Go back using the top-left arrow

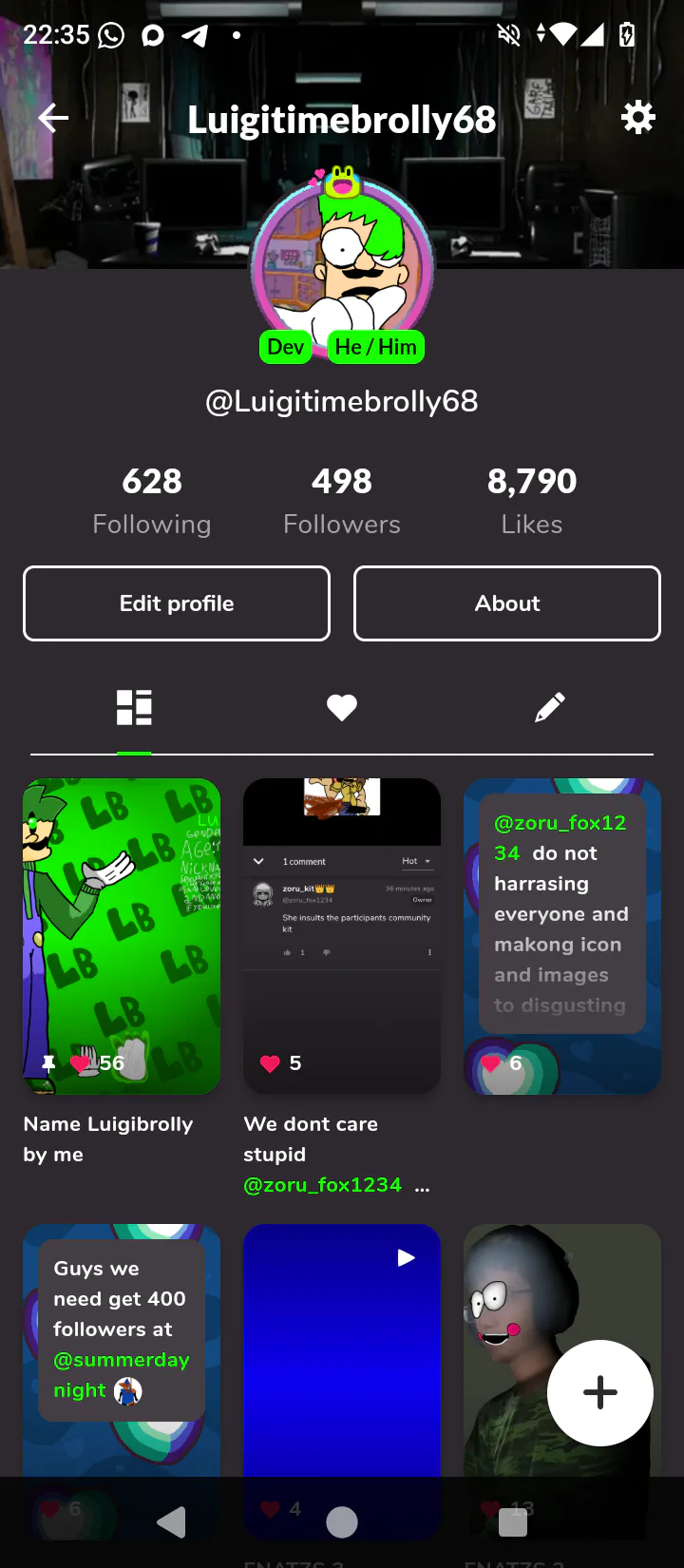(53, 119)
